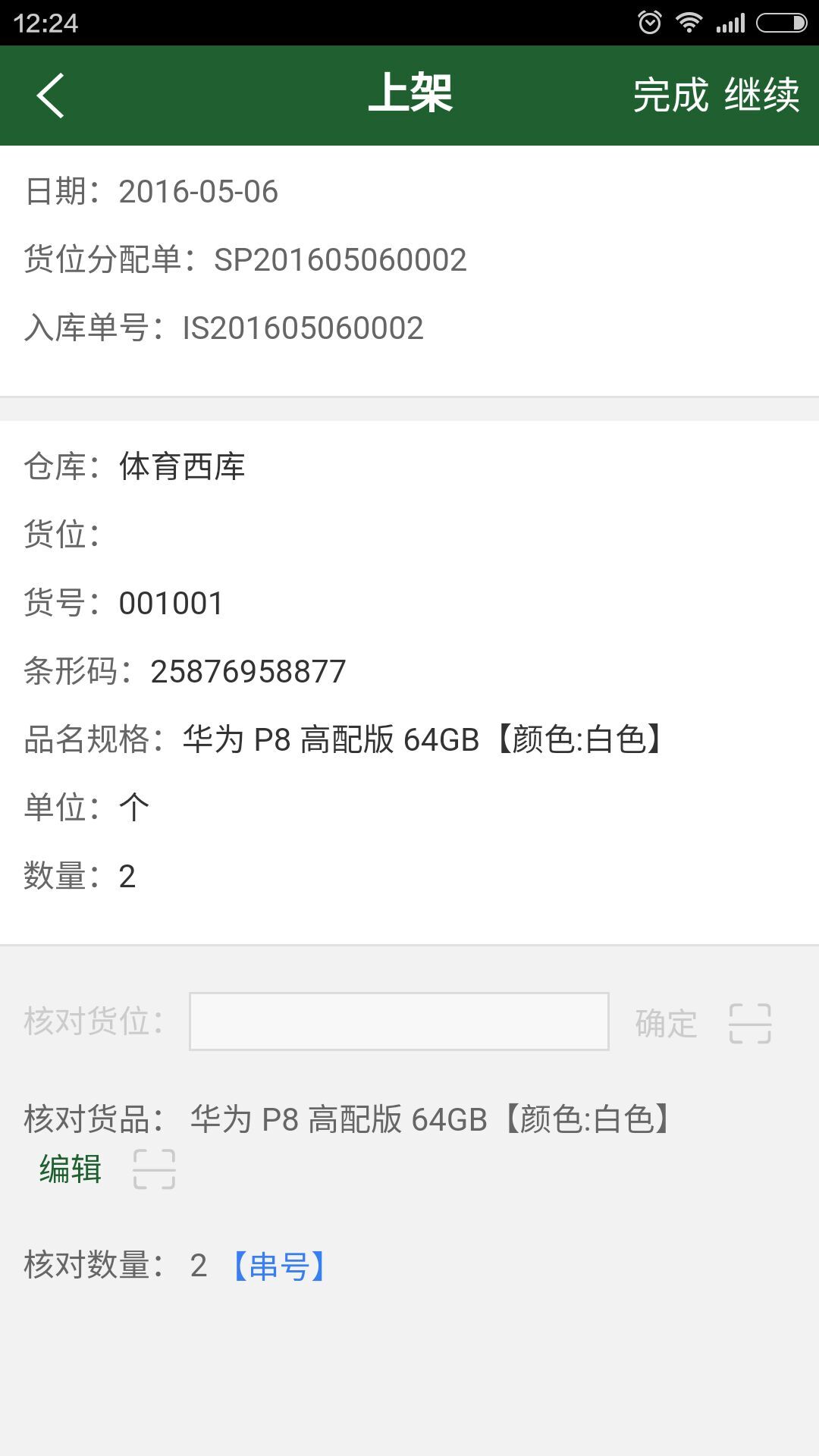Screen dimensions: 819x1456
Task: Open the 【串号】 serial number link
Action: tap(278, 1266)
